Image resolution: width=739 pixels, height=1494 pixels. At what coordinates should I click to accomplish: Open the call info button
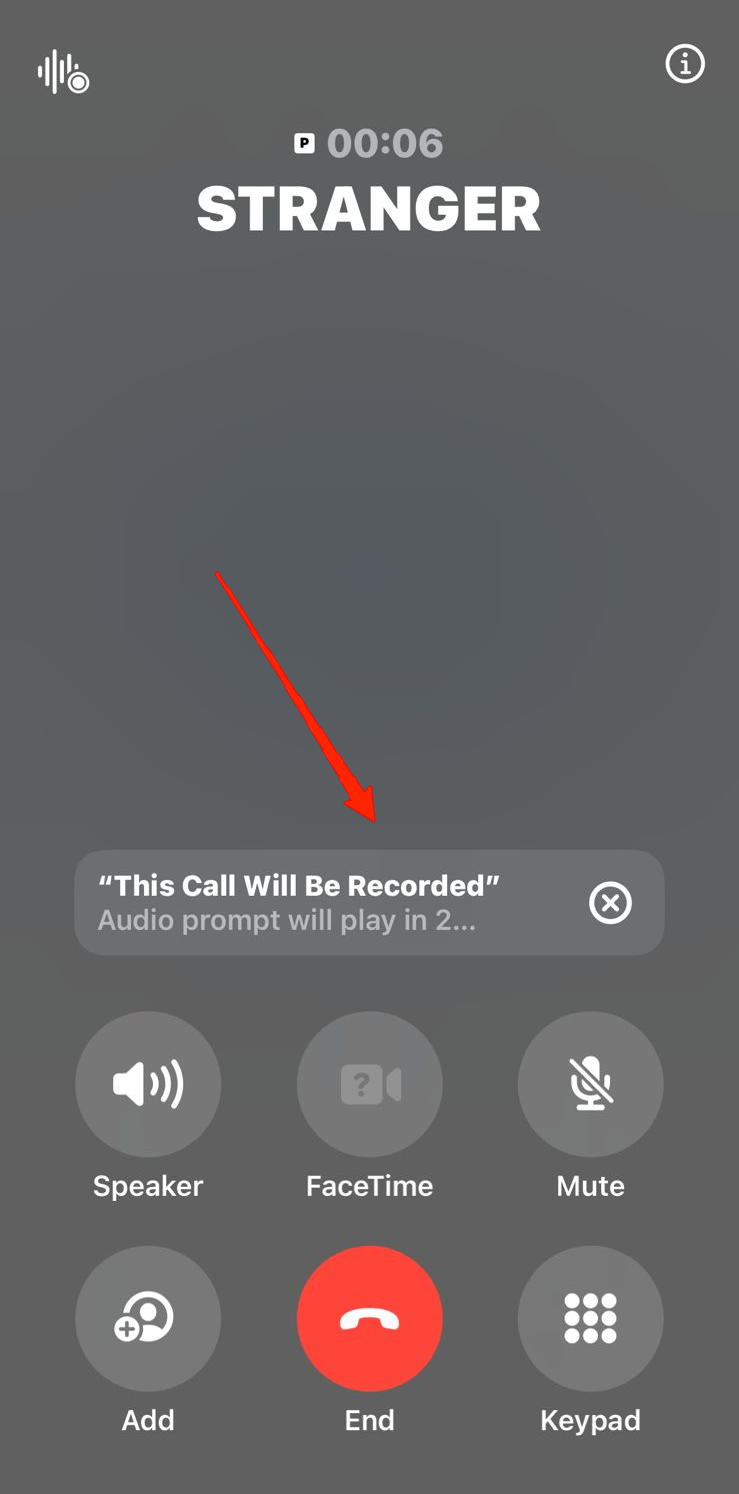(x=685, y=65)
